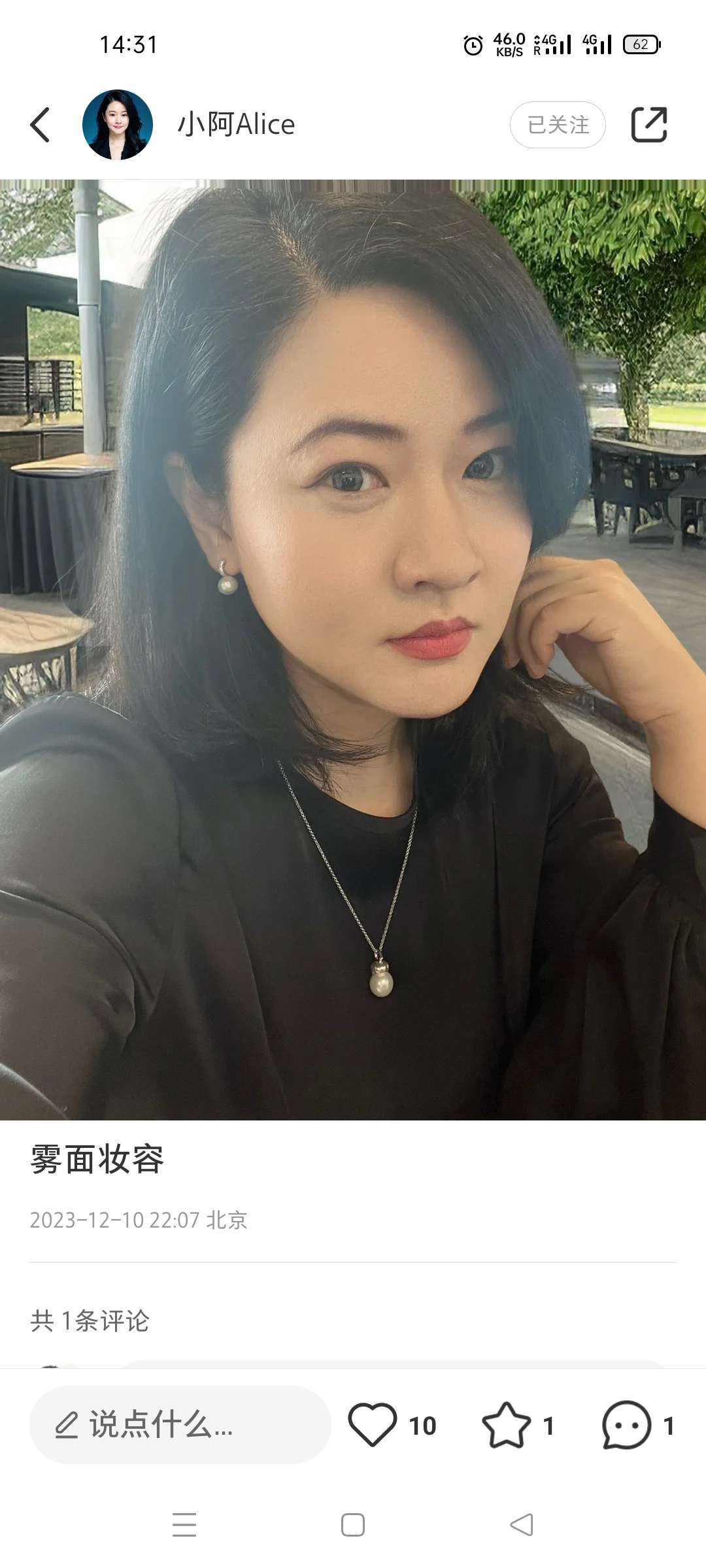Viewport: 706px width, 1568px height.
Task: Tap the 说点什么 comment field
Action: 180,1424
